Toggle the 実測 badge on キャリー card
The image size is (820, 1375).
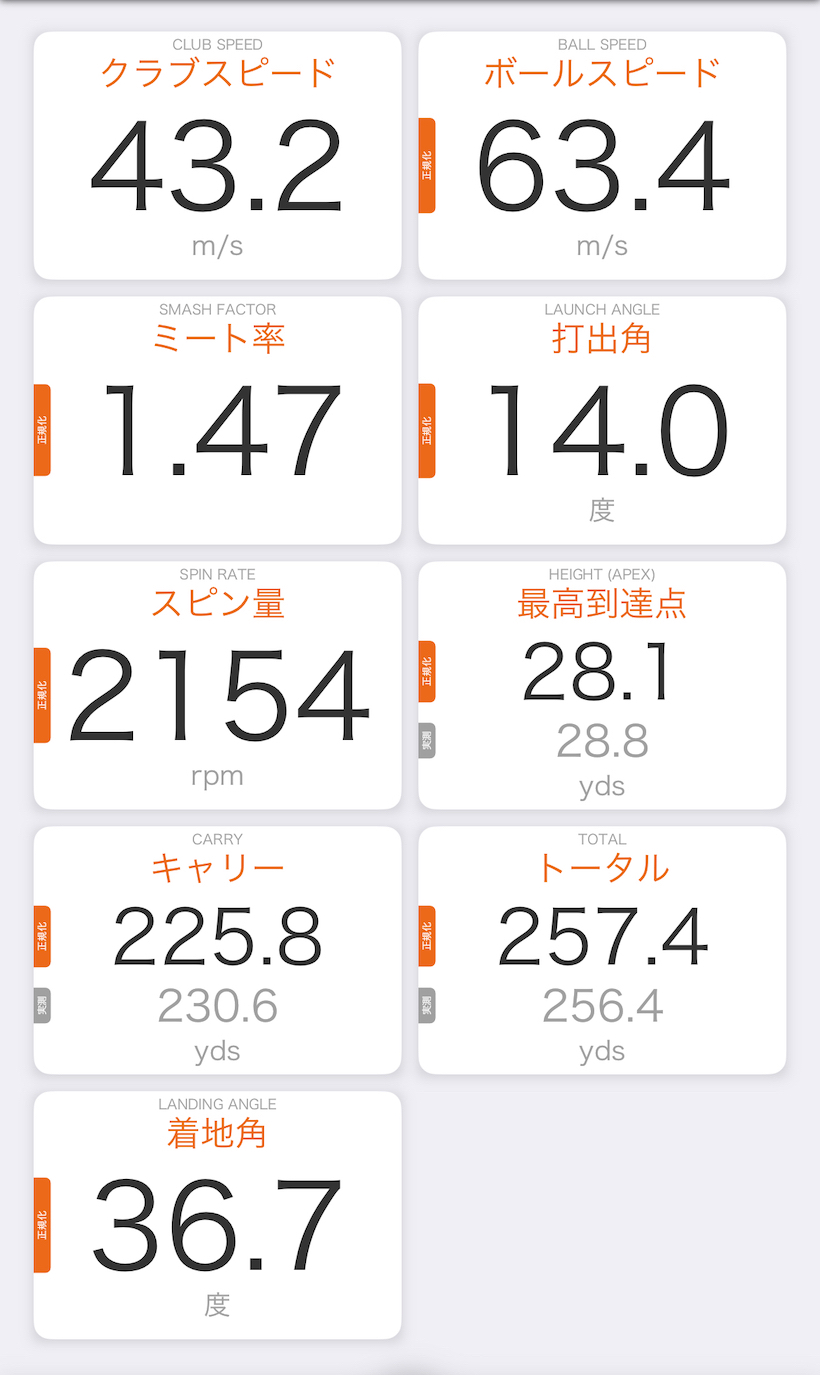tap(41, 1005)
